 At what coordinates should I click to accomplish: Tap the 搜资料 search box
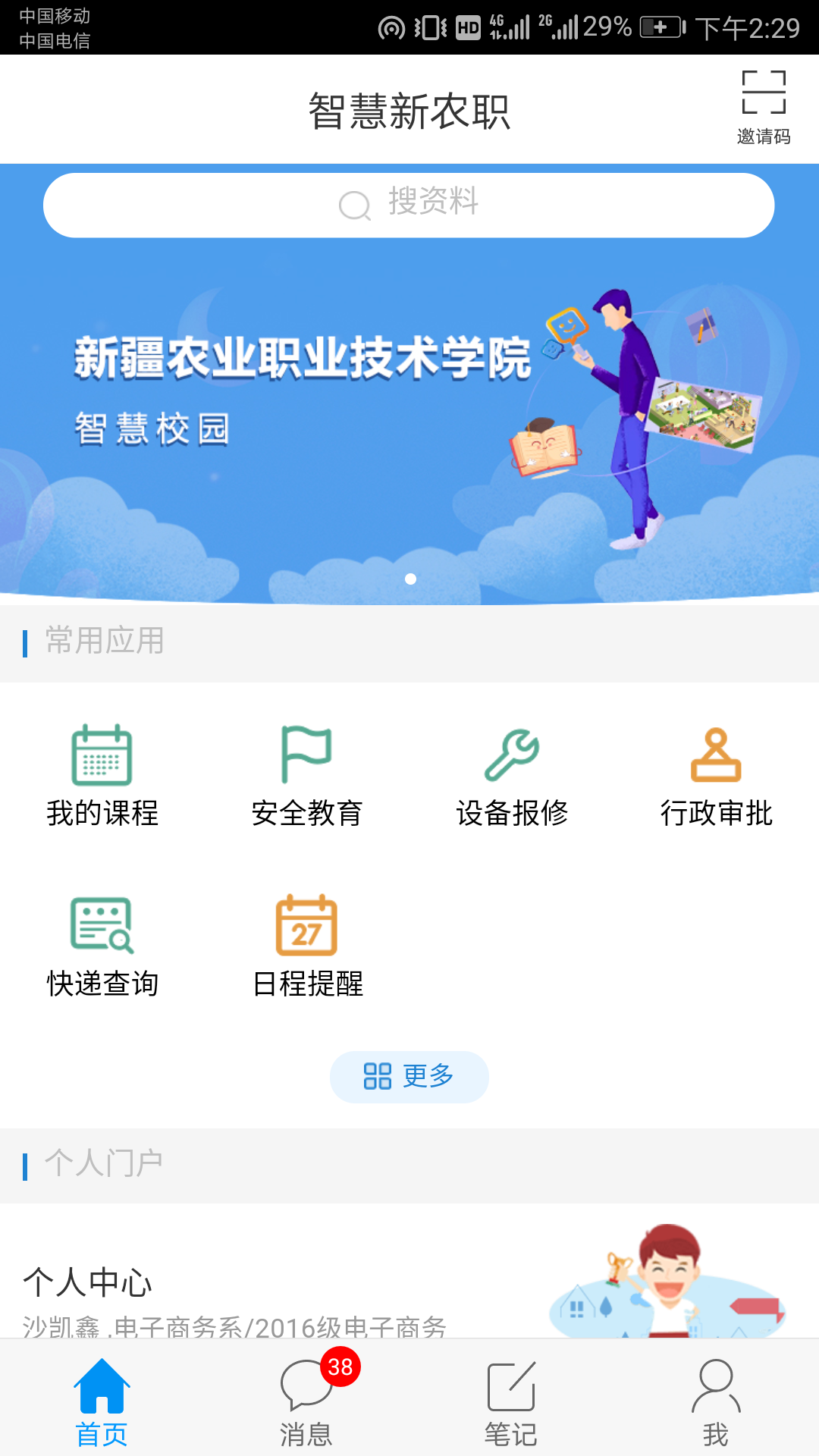[409, 205]
